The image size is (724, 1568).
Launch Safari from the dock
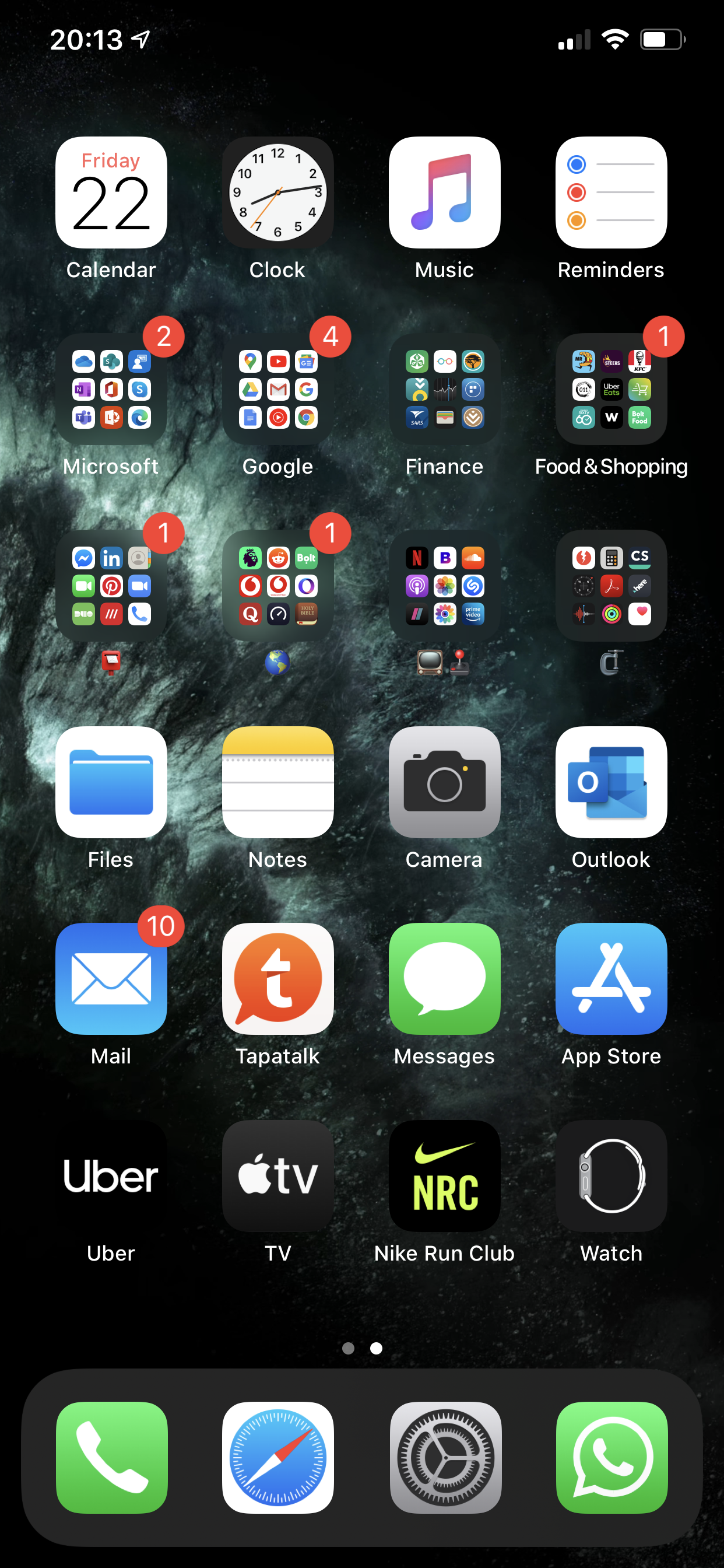point(278,1457)
